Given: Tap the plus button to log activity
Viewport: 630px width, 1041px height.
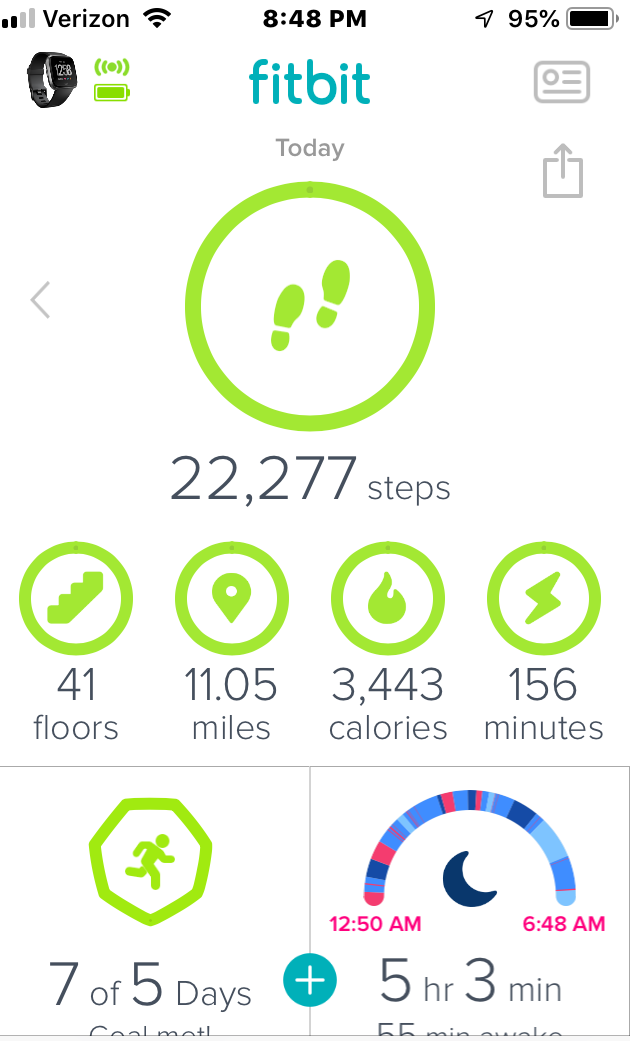Looking at the screenshot, I should tap(310, 981).
